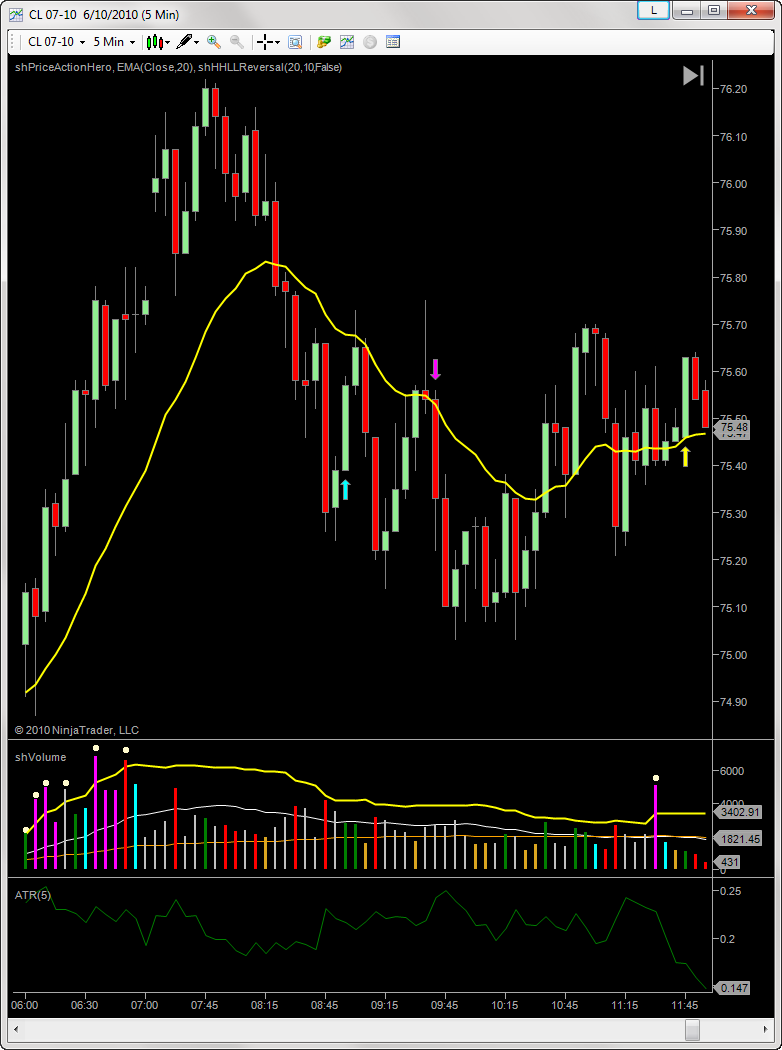Click the scrollbar right arrow
The height and width of the screenshot is (1050, 782).
point(766,1028)
